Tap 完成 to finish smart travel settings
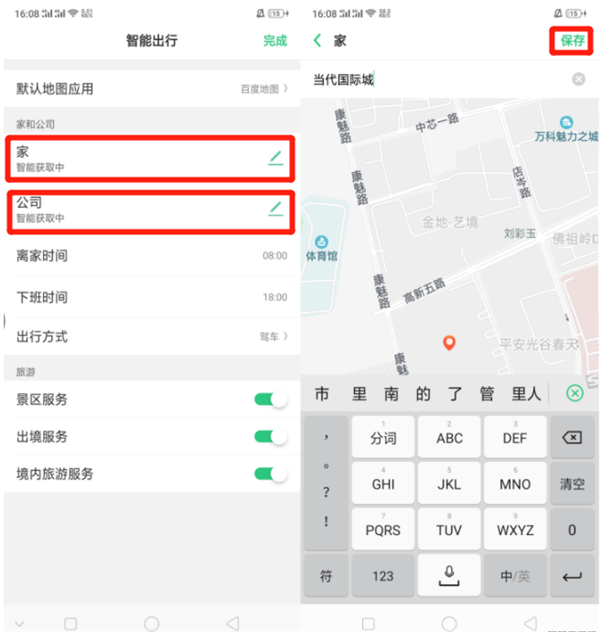The width and height of the screenshot is (600, 632). pyautogui.click(x=274, y=41)
